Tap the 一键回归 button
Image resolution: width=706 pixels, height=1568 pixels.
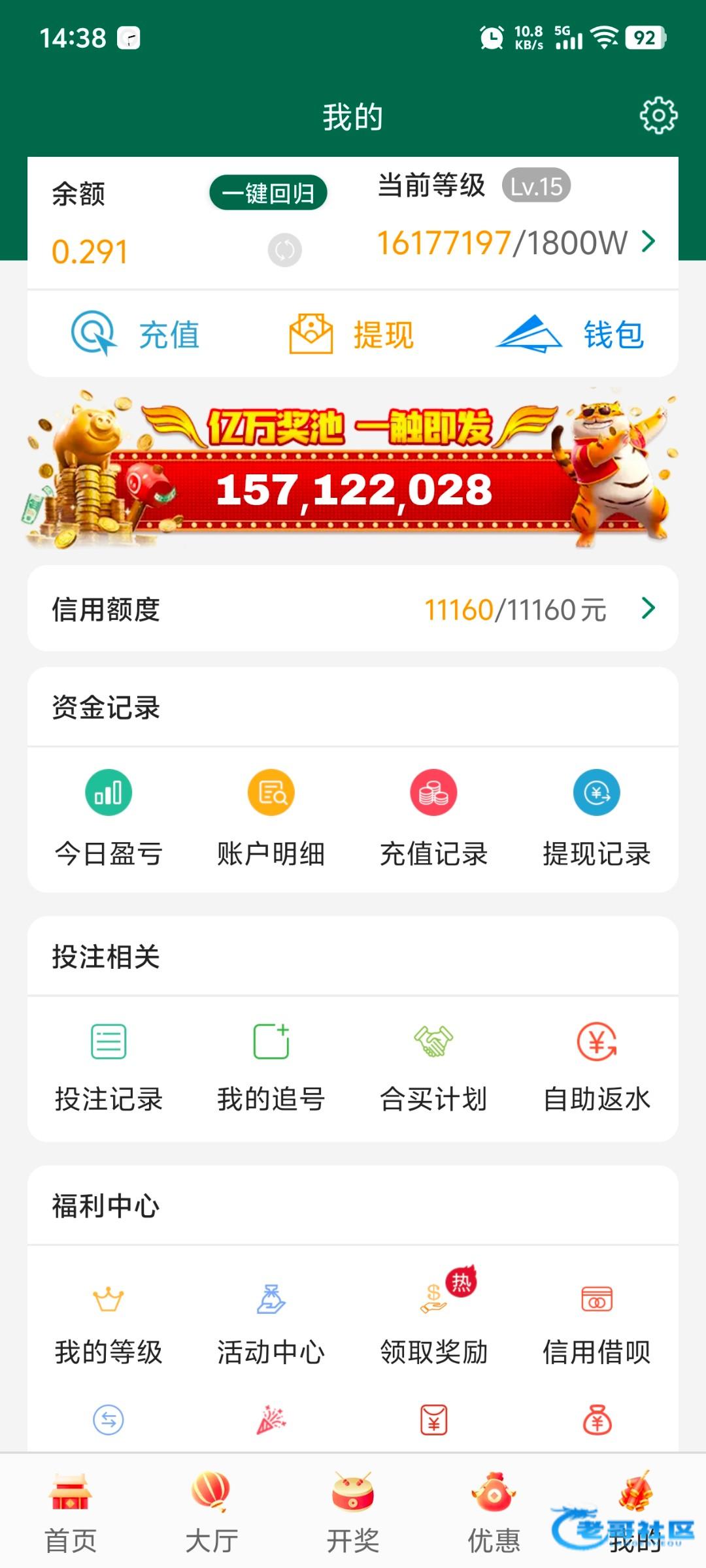(268, 193)
